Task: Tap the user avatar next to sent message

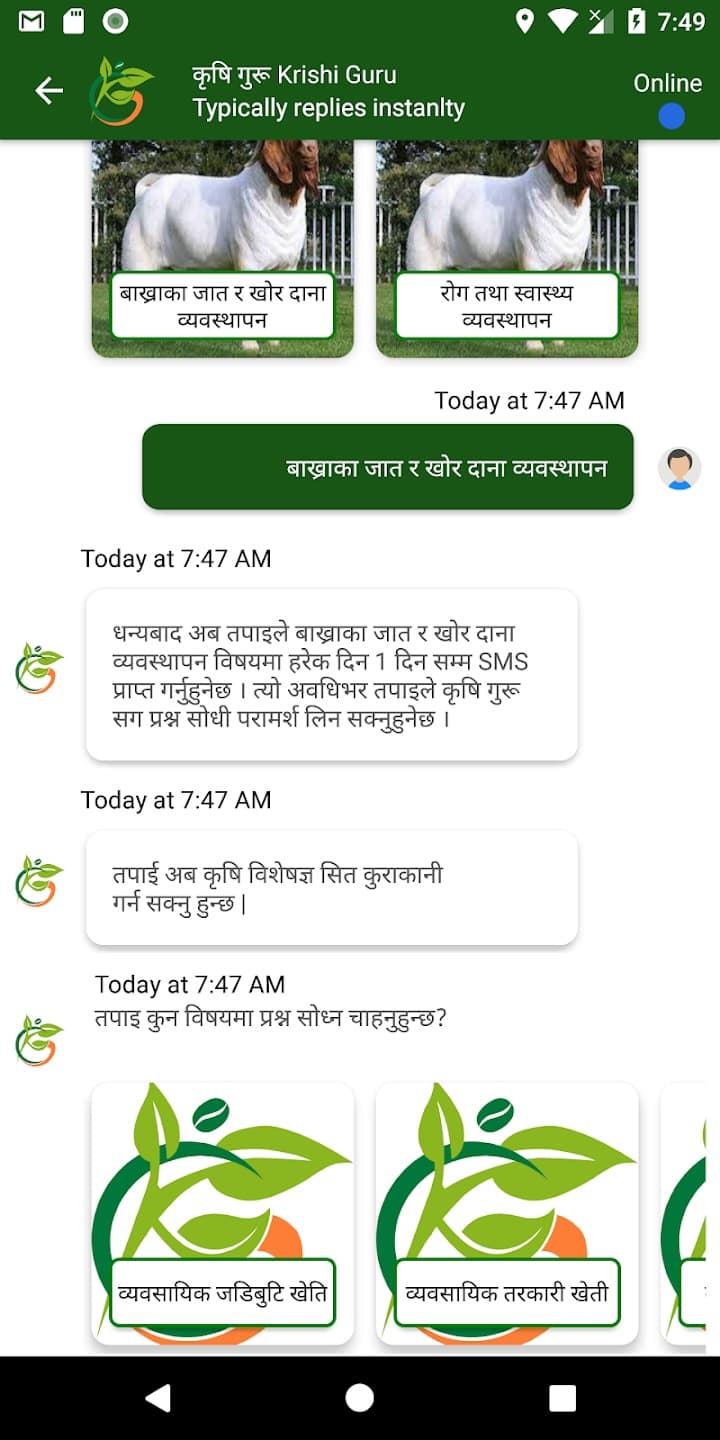Action: [682, 467]
